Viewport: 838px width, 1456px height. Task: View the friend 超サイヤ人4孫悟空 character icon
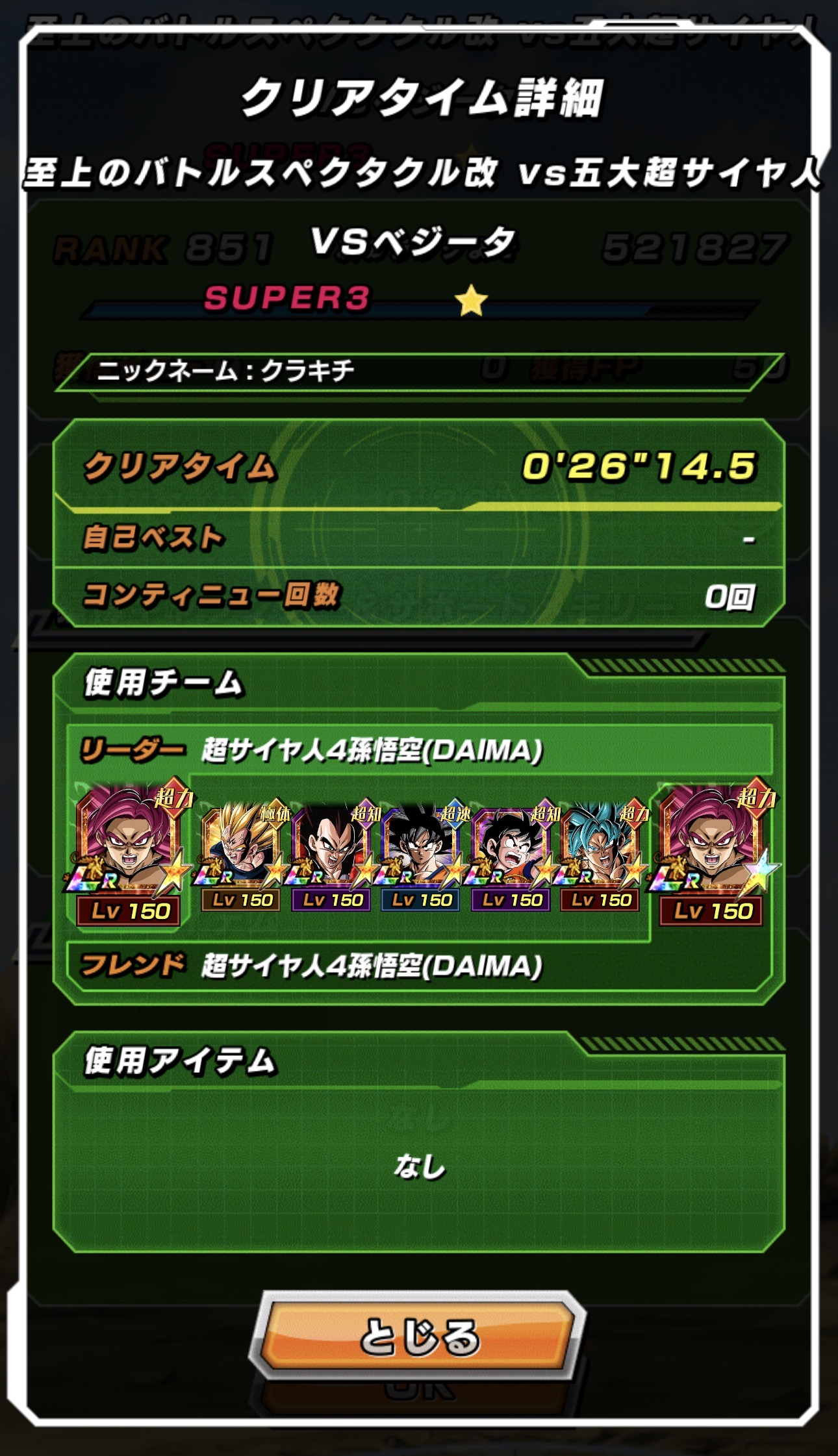[x=713, y=852]
